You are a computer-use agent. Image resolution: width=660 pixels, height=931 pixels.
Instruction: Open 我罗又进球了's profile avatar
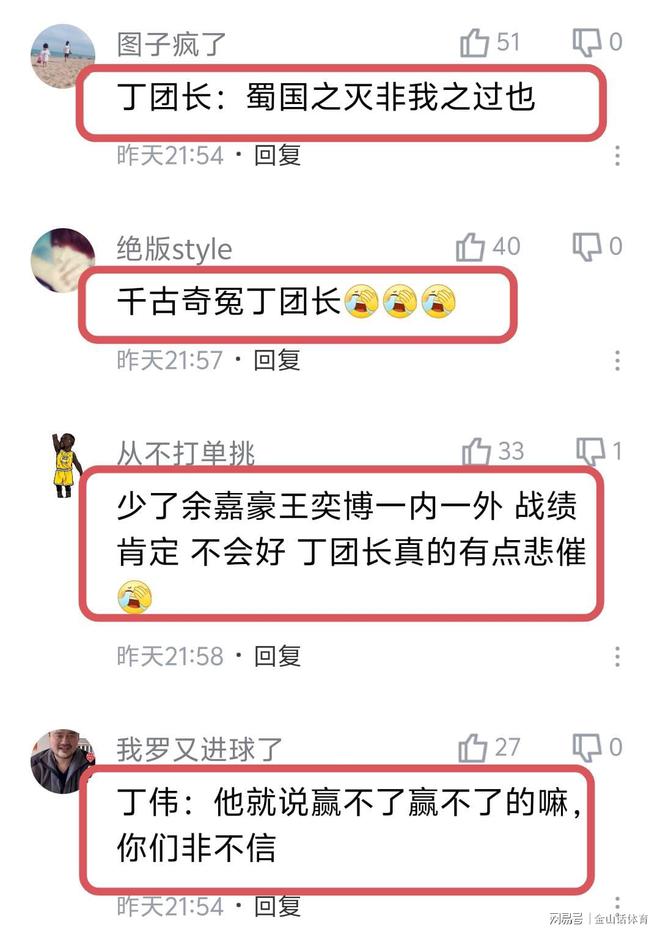[62, 760]
